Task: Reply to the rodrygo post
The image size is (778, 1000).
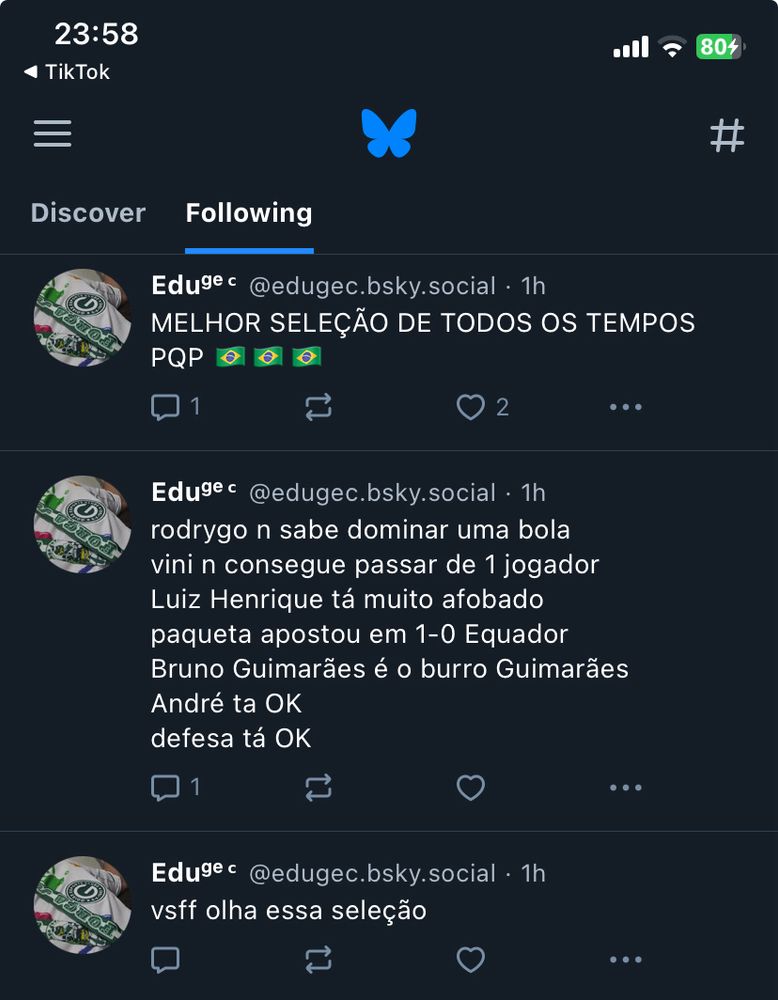Action: tap(165, 788)
